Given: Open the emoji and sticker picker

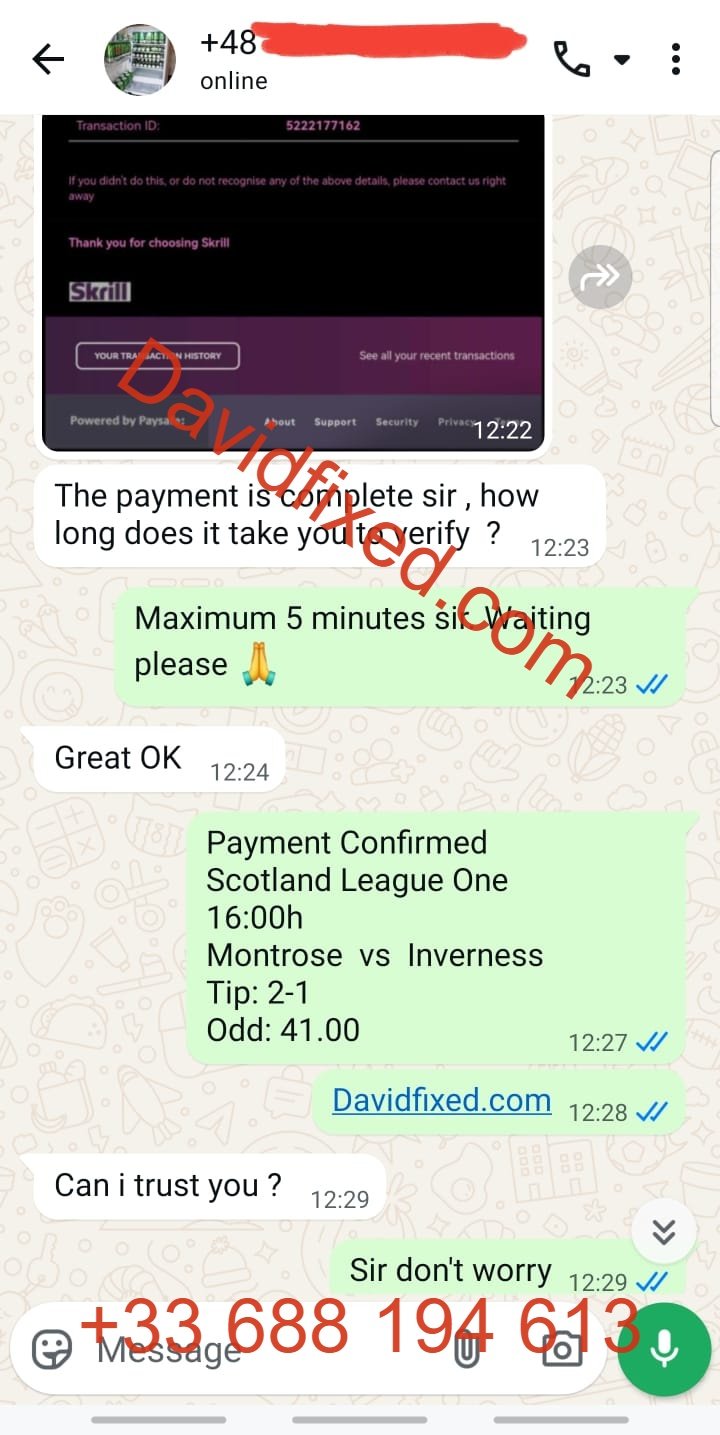Looking at the screenshot, I should [52, 1349].
